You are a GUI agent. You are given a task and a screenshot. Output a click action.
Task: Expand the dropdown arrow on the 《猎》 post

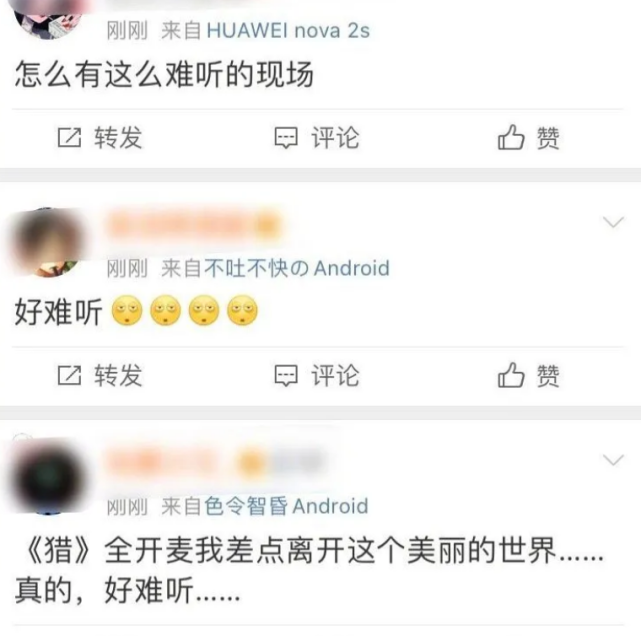612,460
